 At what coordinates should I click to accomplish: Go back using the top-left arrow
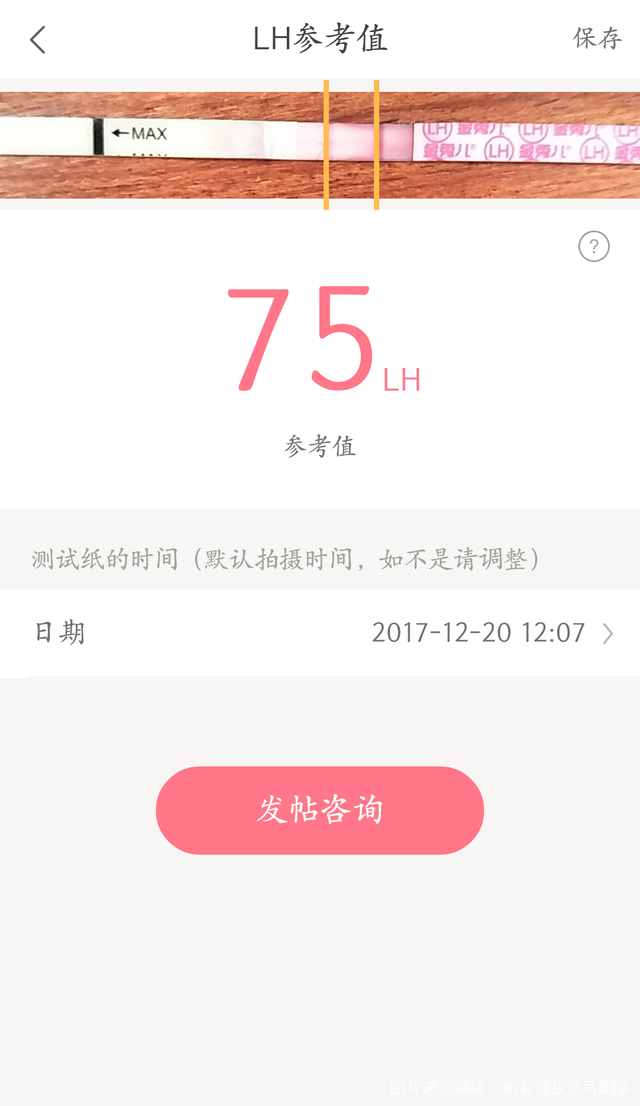pos(38,40)
